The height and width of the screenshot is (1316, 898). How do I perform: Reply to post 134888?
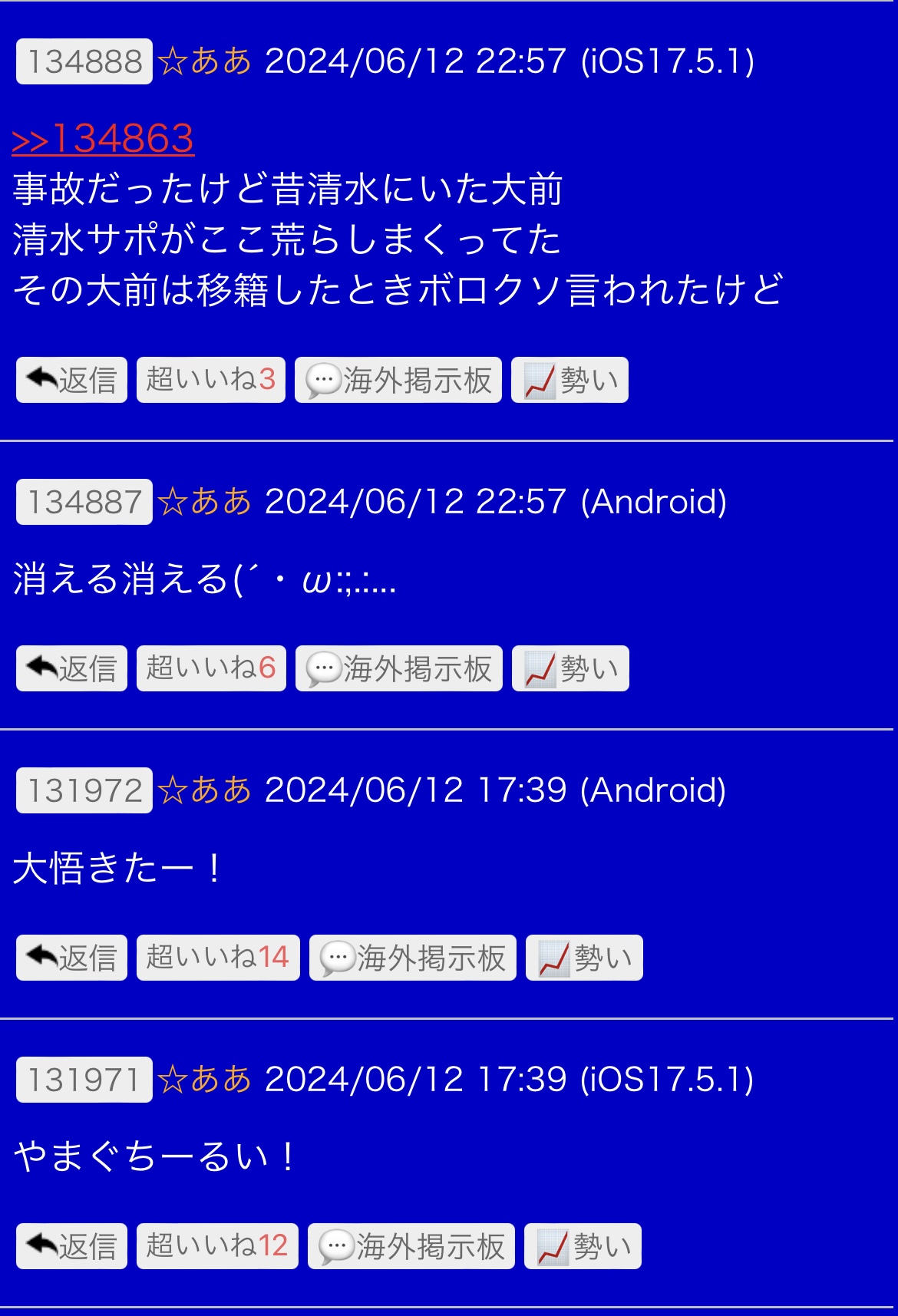coord(71,380)
